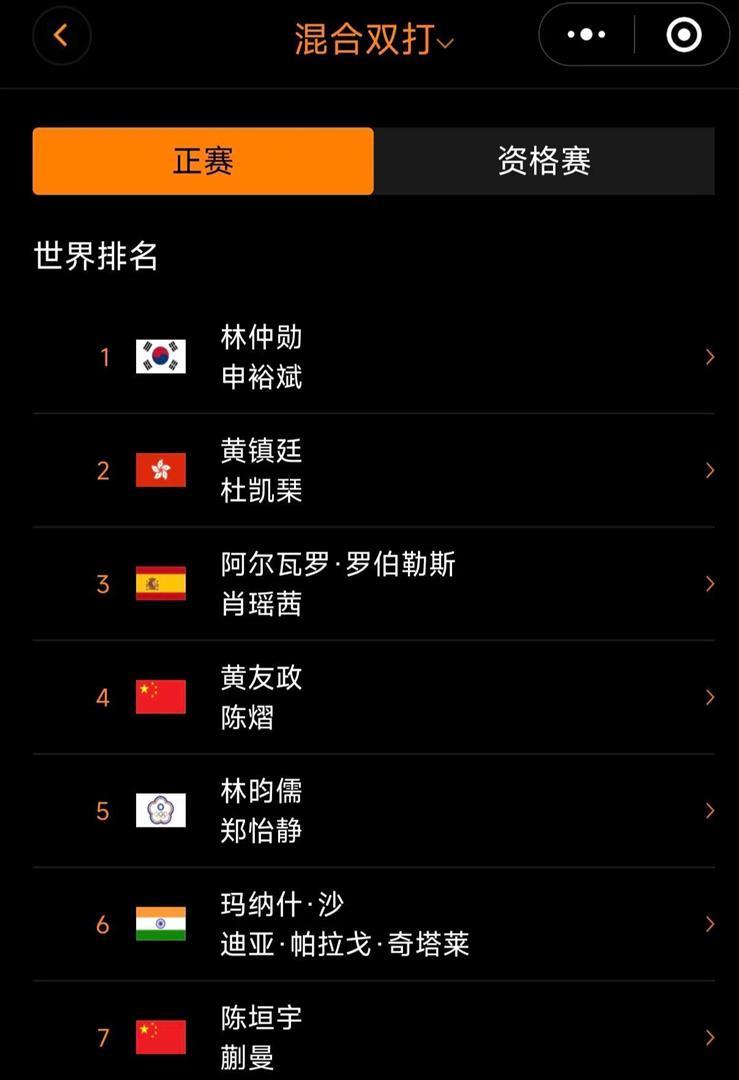
Task: Go back using the top-left arrow
Action: 61,36
